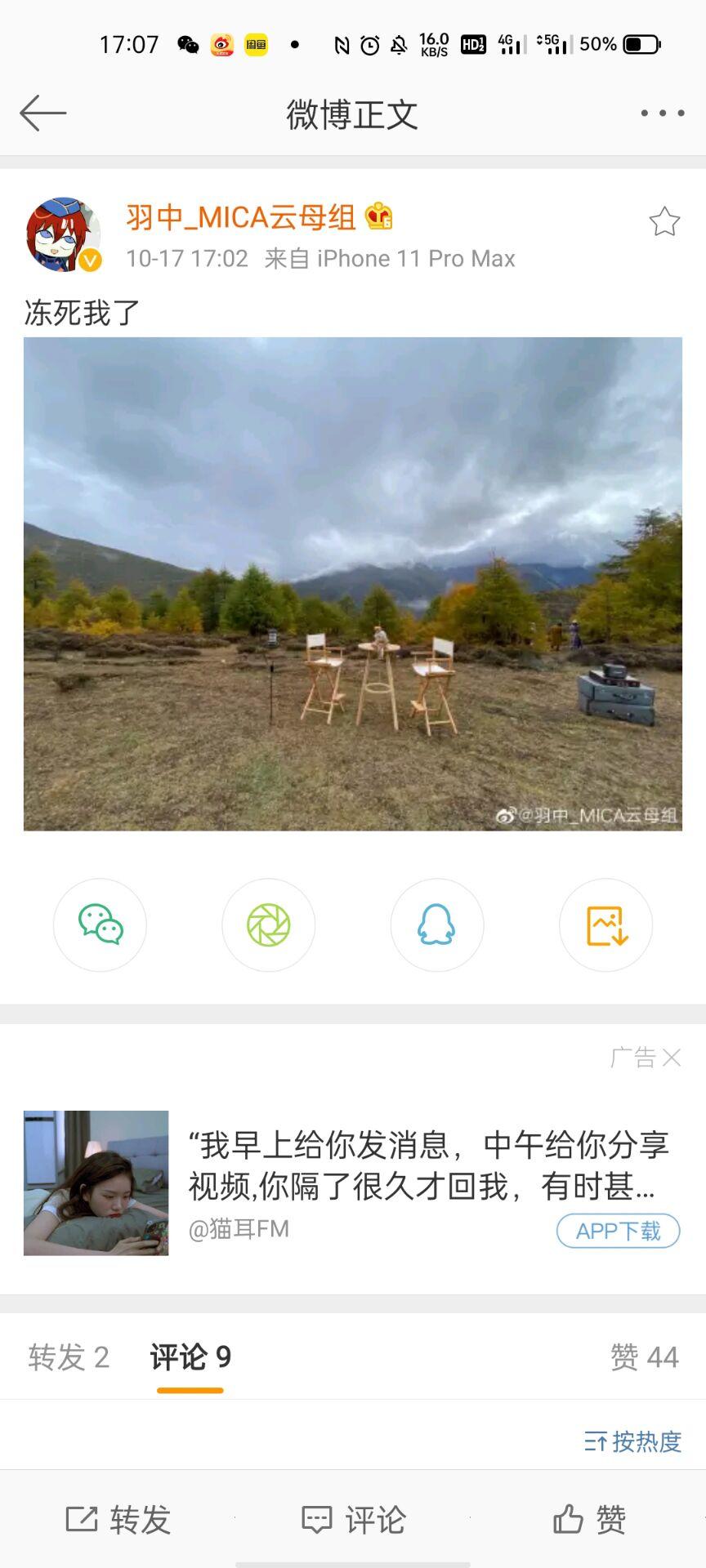Share to WeChat Moments with the aperture icon
706x1568 pixels.
point(269,924)
